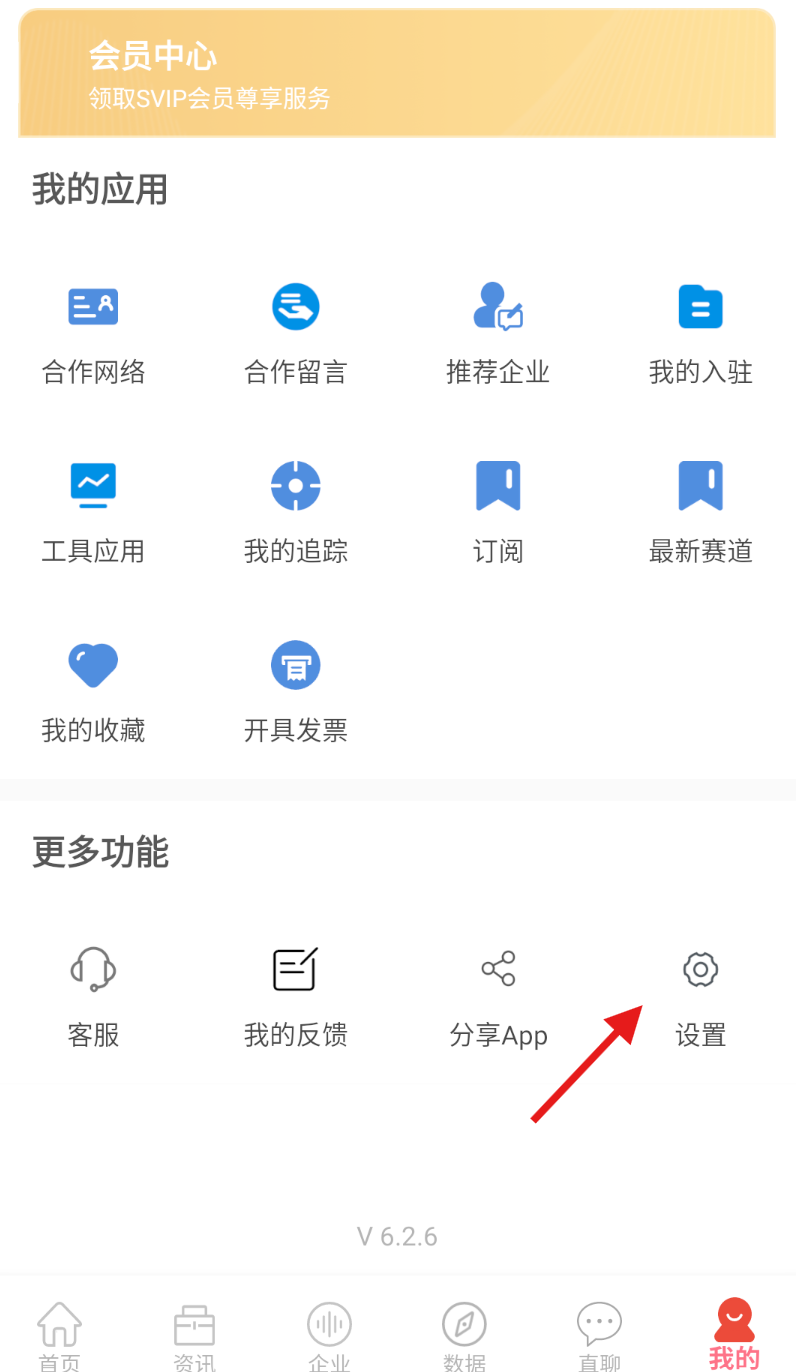Open the 工具应用 section
796x1372 pixels.
click(93, 510)
